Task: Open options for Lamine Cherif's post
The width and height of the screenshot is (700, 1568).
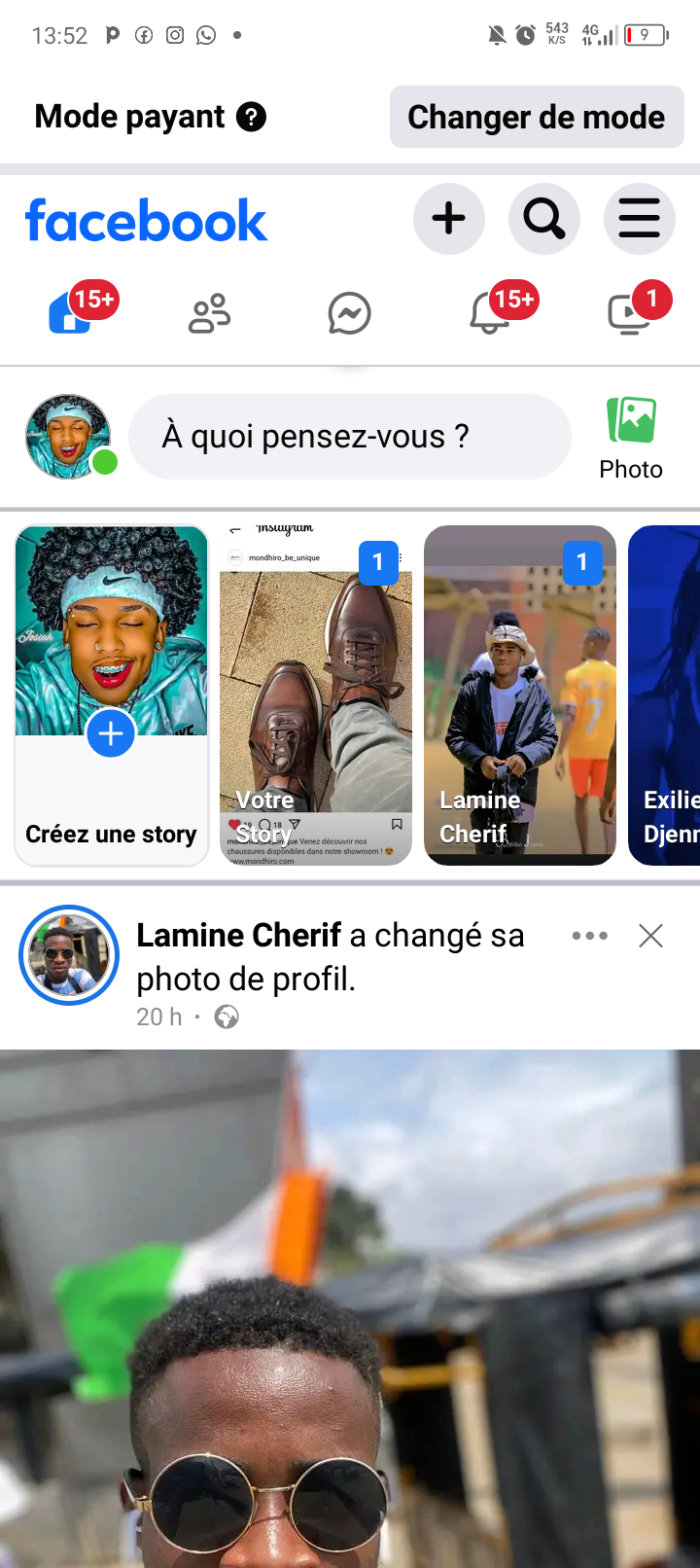Action: point(590,936)
